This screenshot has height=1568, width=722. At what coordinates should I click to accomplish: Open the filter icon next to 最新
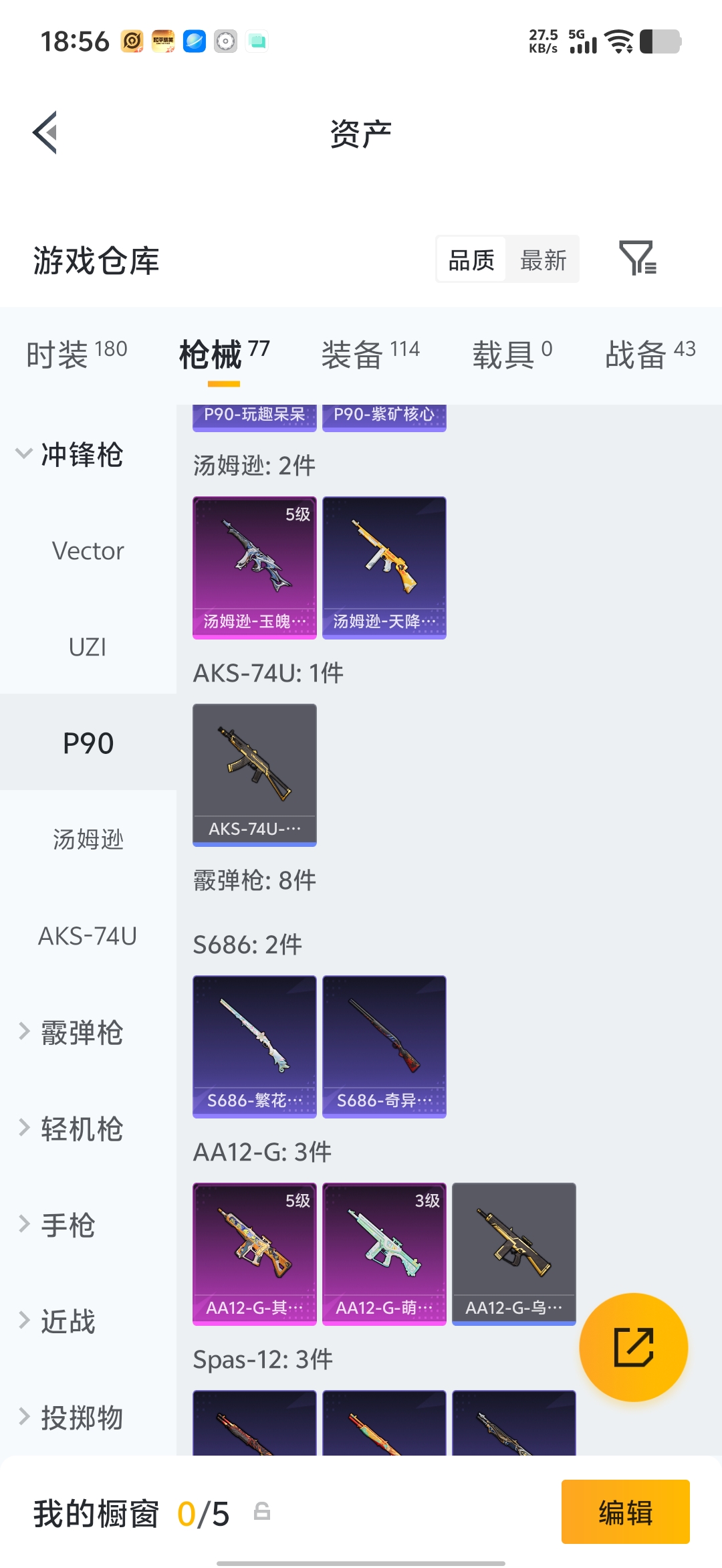pyautogui.click(x=638, y=259)
